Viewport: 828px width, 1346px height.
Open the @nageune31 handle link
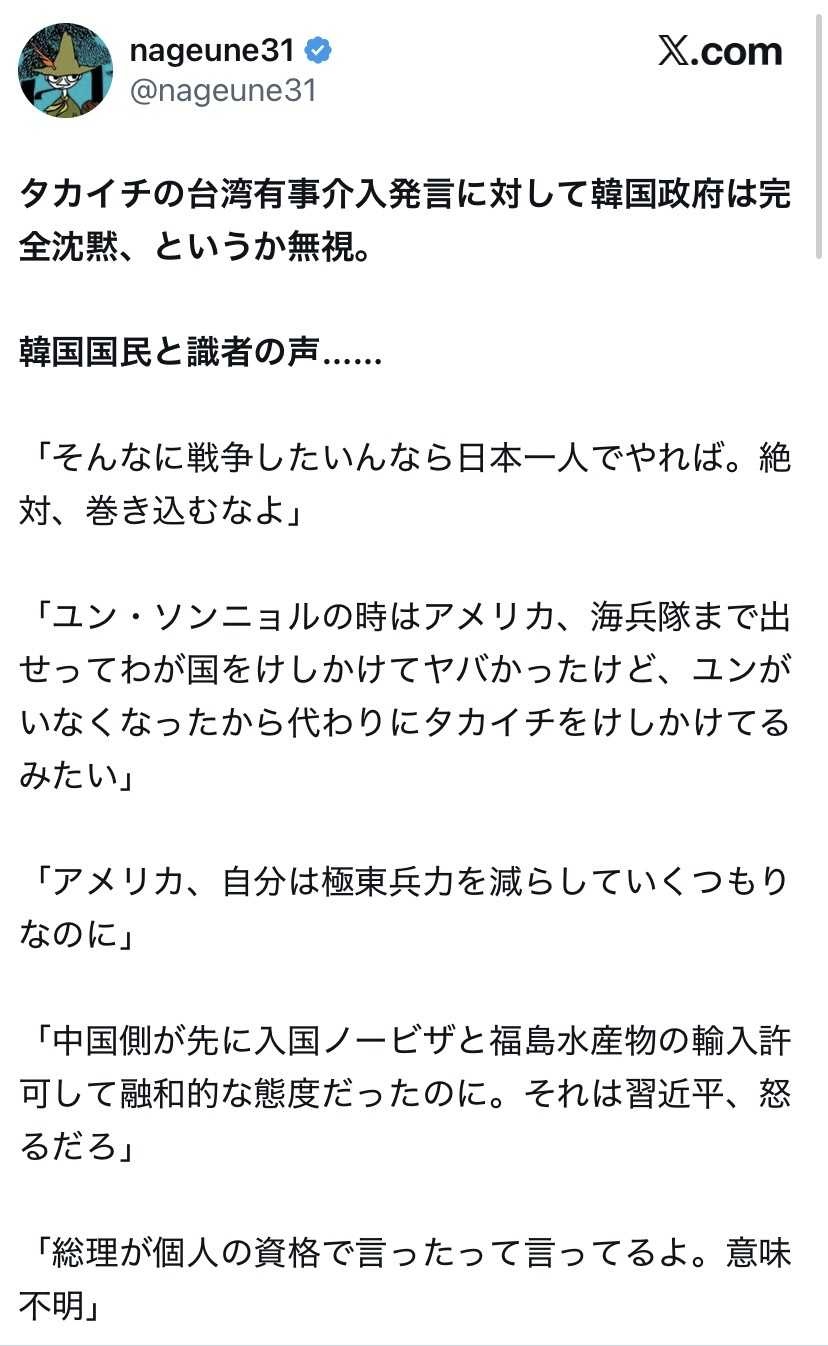(x=223, y=91)
